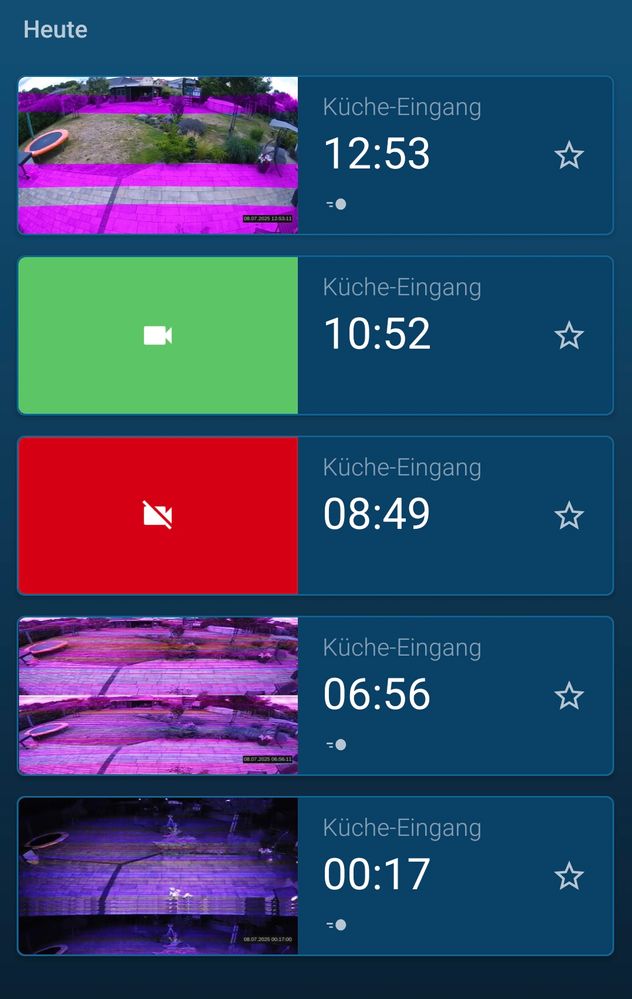This screenshot has height=999, width=632.
Task: Open the 08:49 Küche-Eingang recording
Action: [x=158, y=515]
